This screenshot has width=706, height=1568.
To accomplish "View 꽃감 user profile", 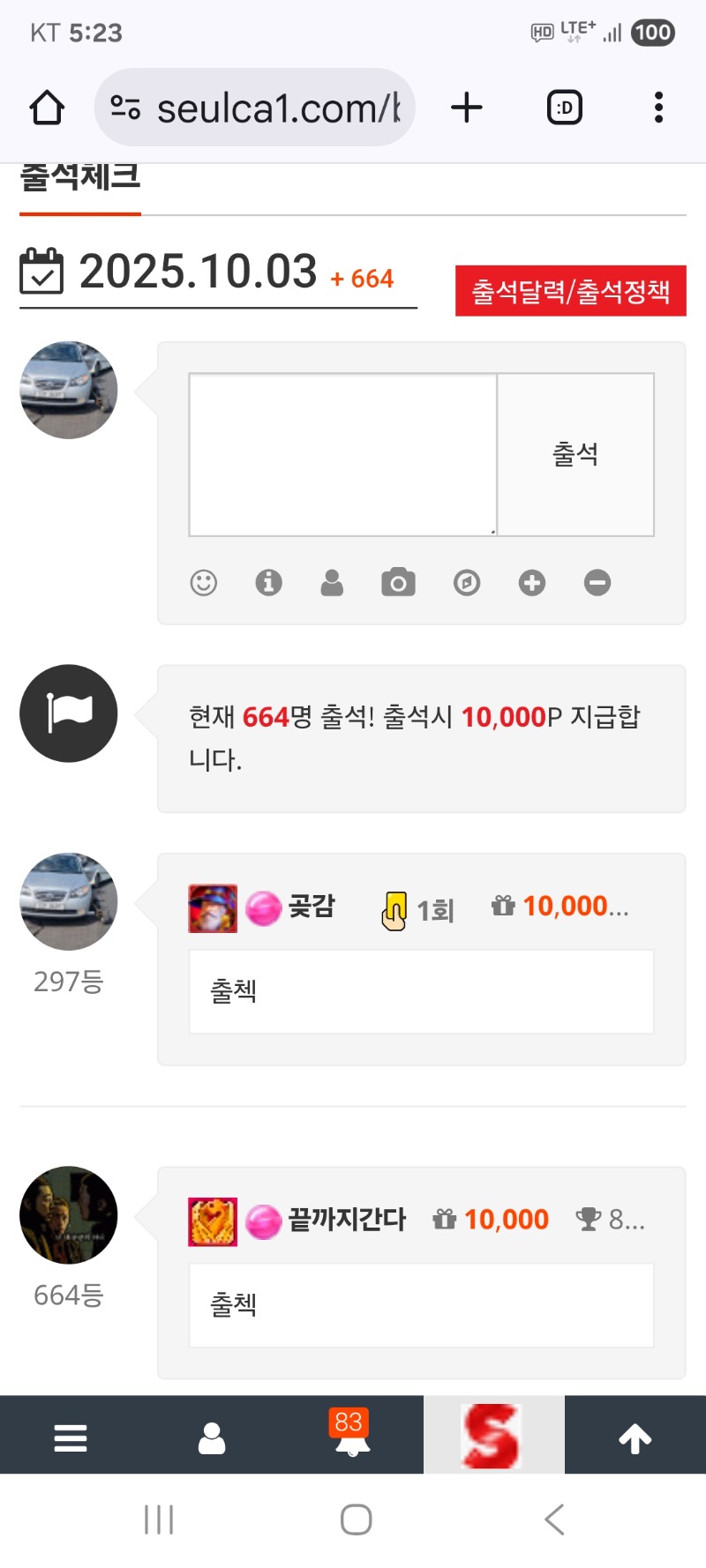I will [311, 907].
